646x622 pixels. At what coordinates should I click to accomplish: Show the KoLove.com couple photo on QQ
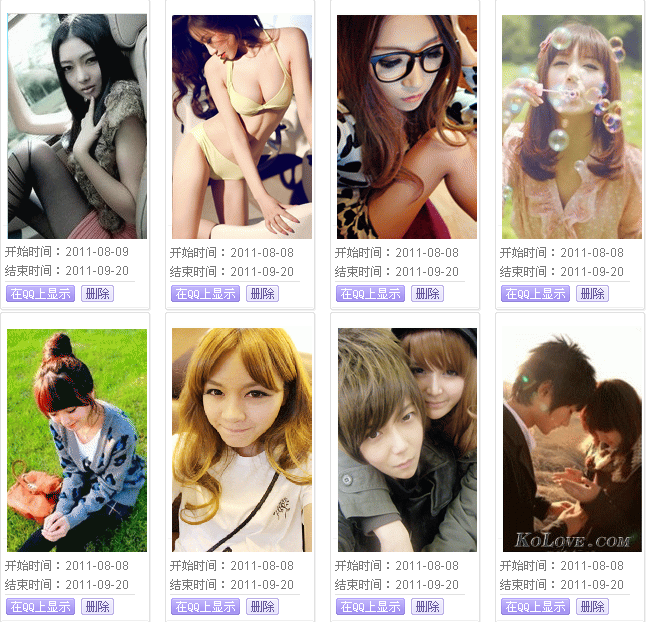pos(535,607)
